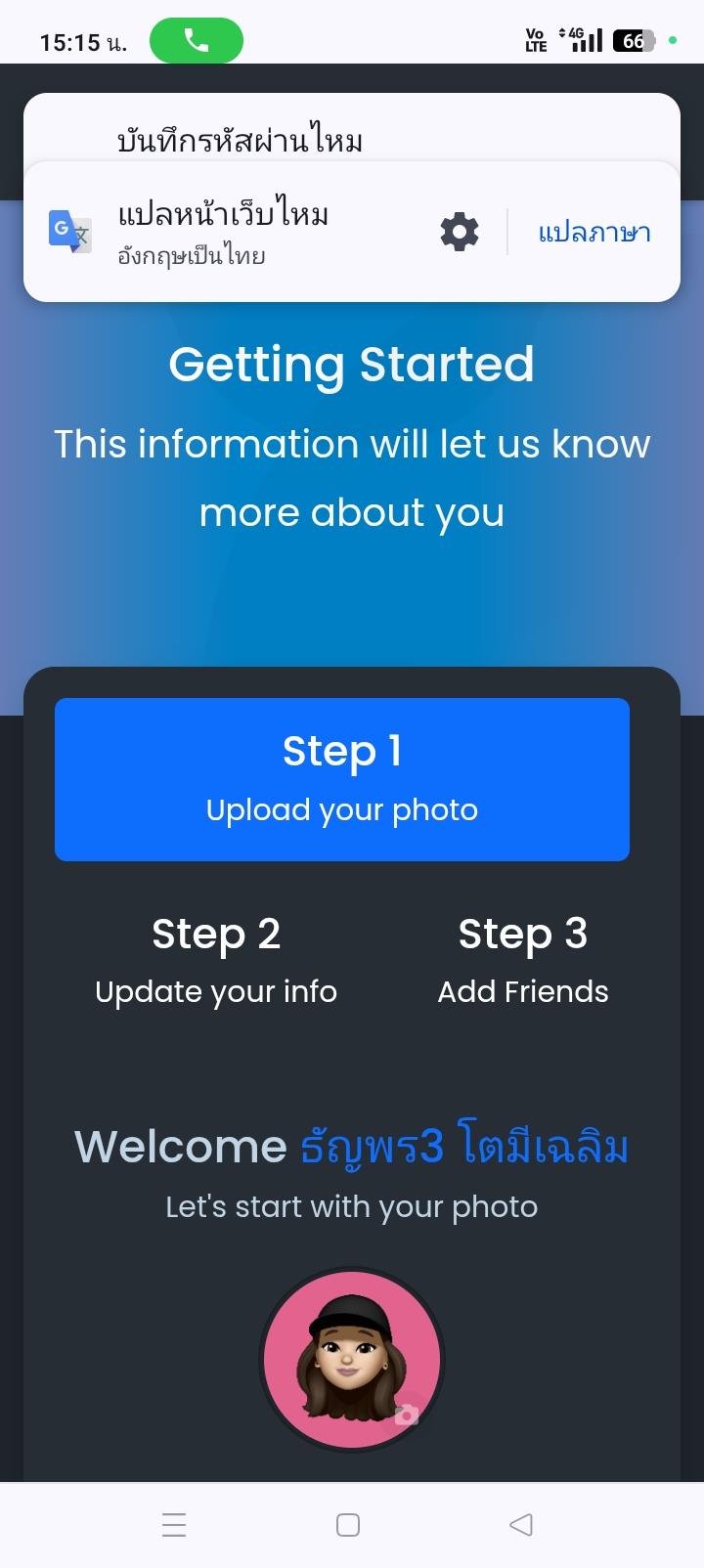704x1568 pixels.
Task: Return to the ongoing call indicator
Action: (197, 41)
